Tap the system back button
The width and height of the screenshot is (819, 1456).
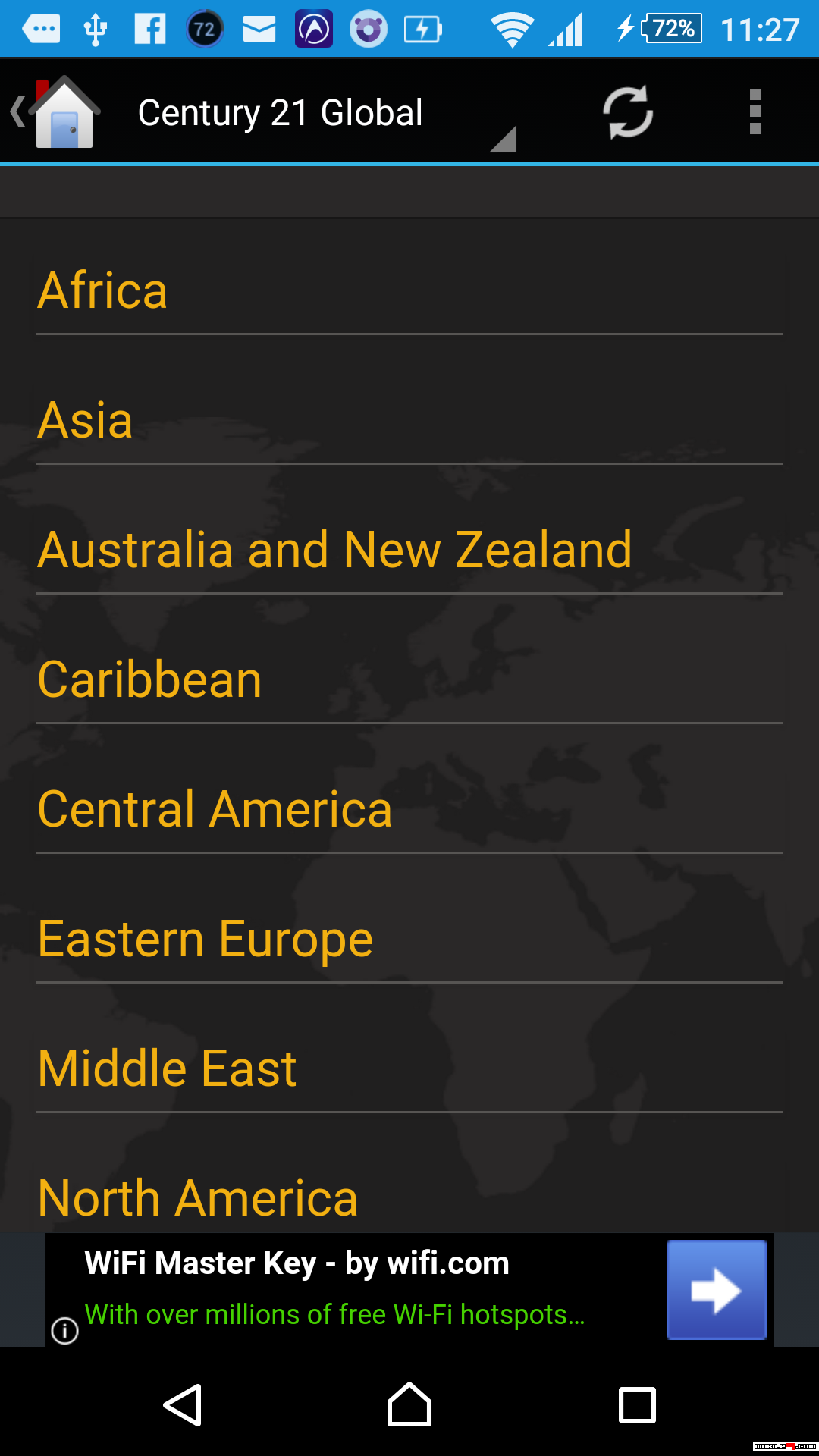[183, 1405]
